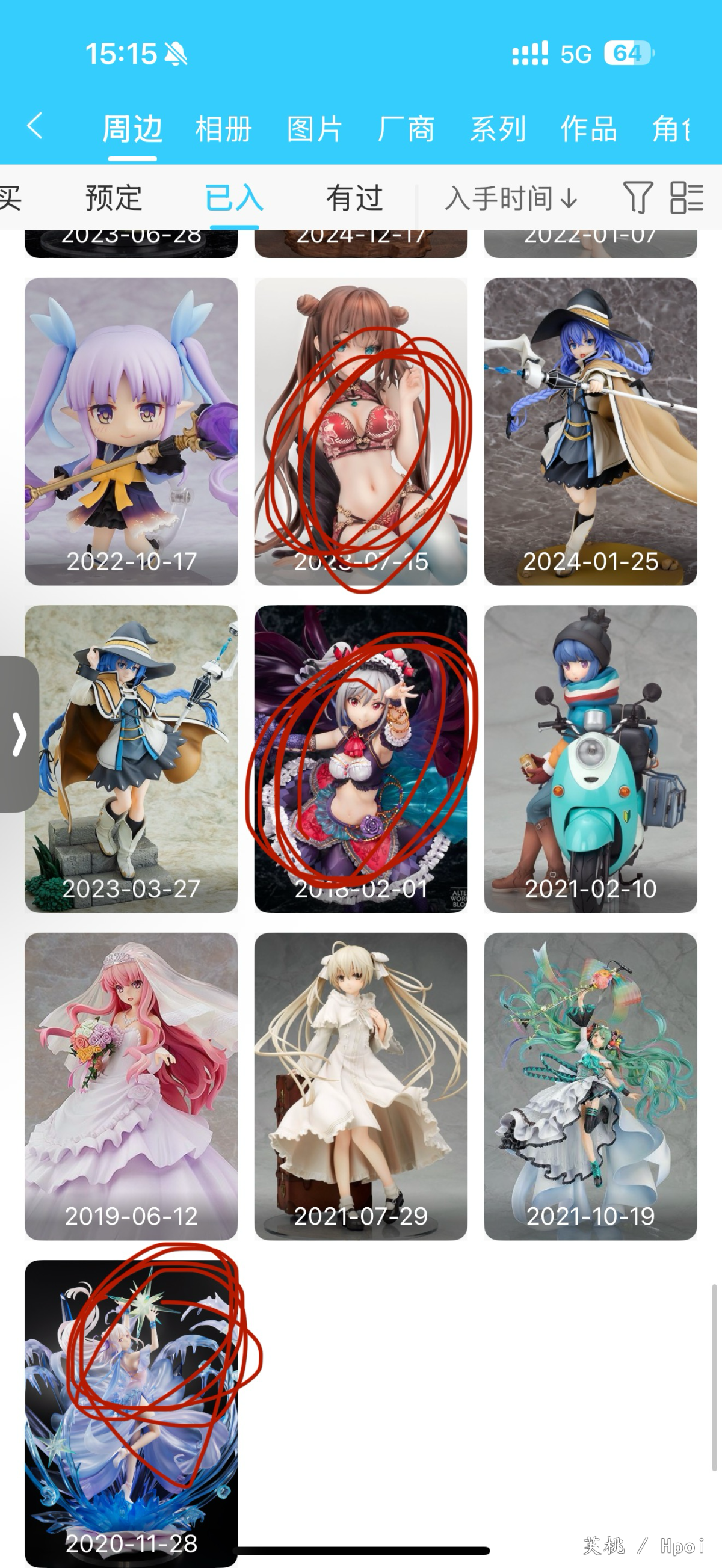This screenshot has width=722, height=1568.
Task: Change sort order via 入手时间
Action: (x=511, y=198)
